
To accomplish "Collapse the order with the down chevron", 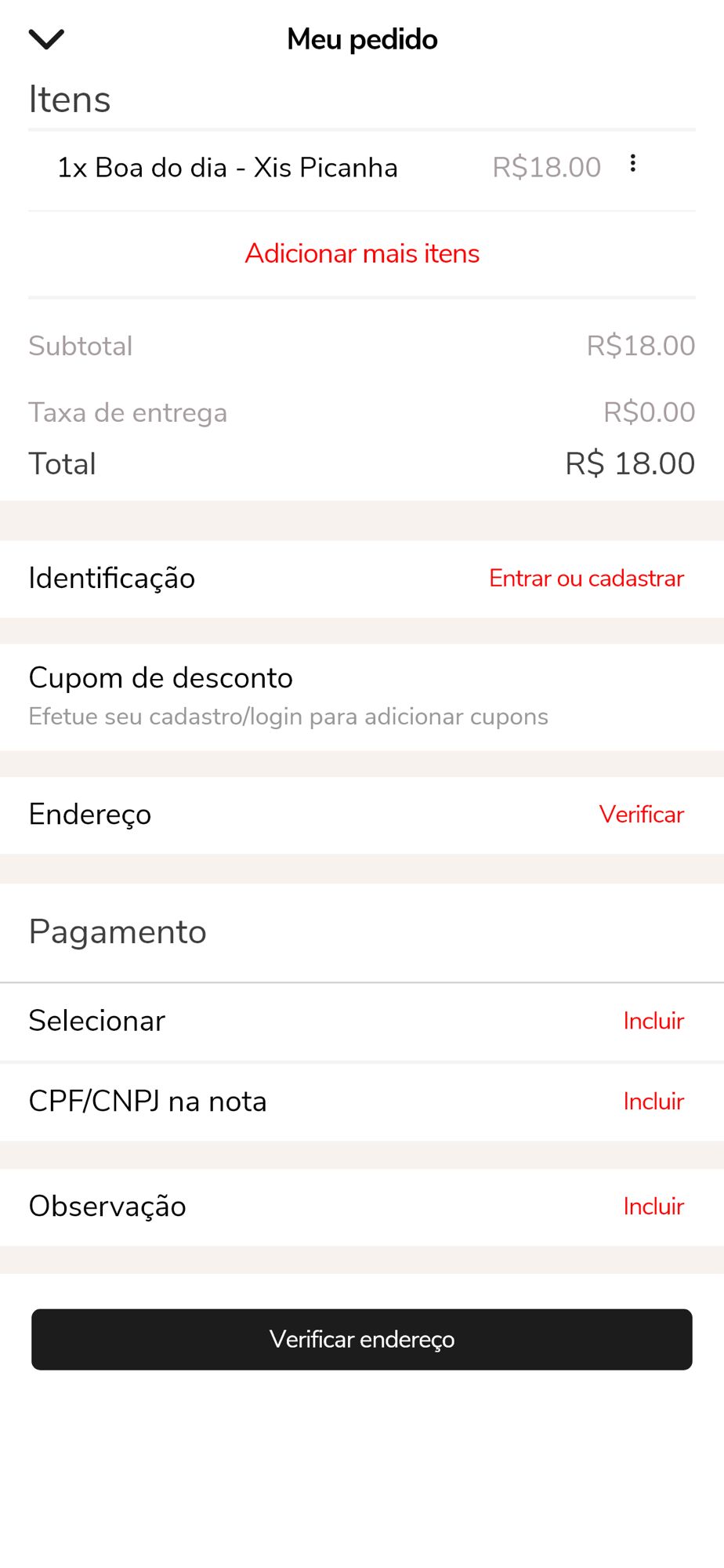I will [46, 39].
